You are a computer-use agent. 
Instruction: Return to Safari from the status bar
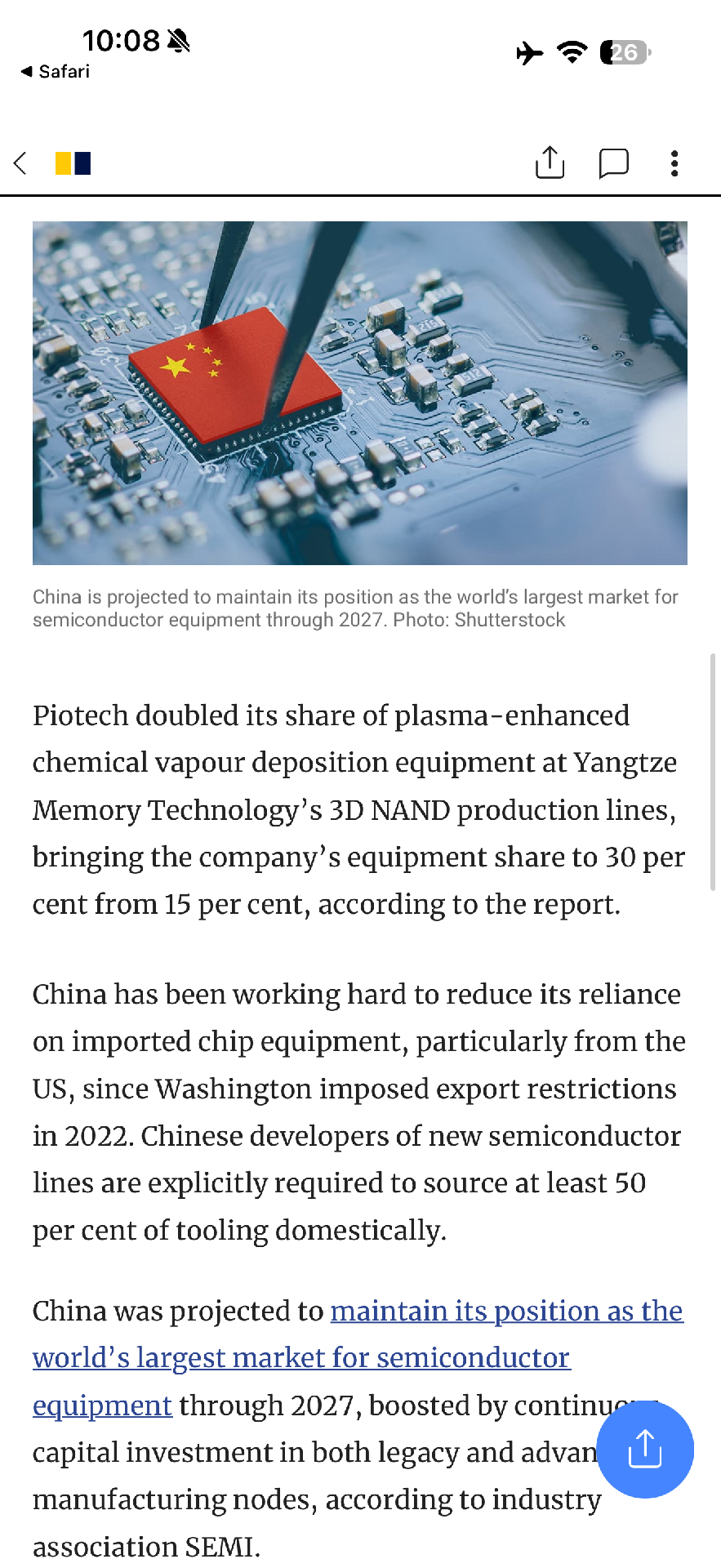[x=56, y=72]
